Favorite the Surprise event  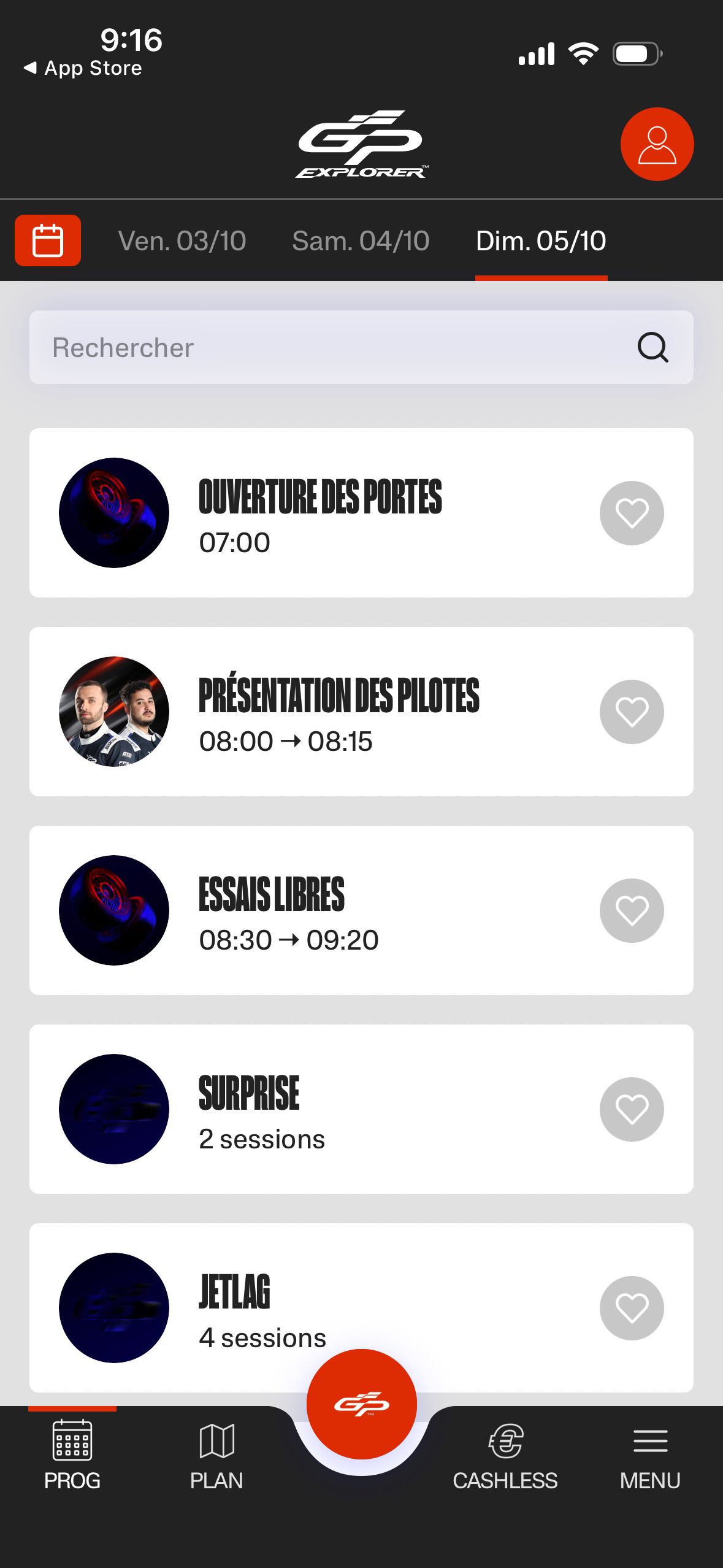(x=632, y=1109)
